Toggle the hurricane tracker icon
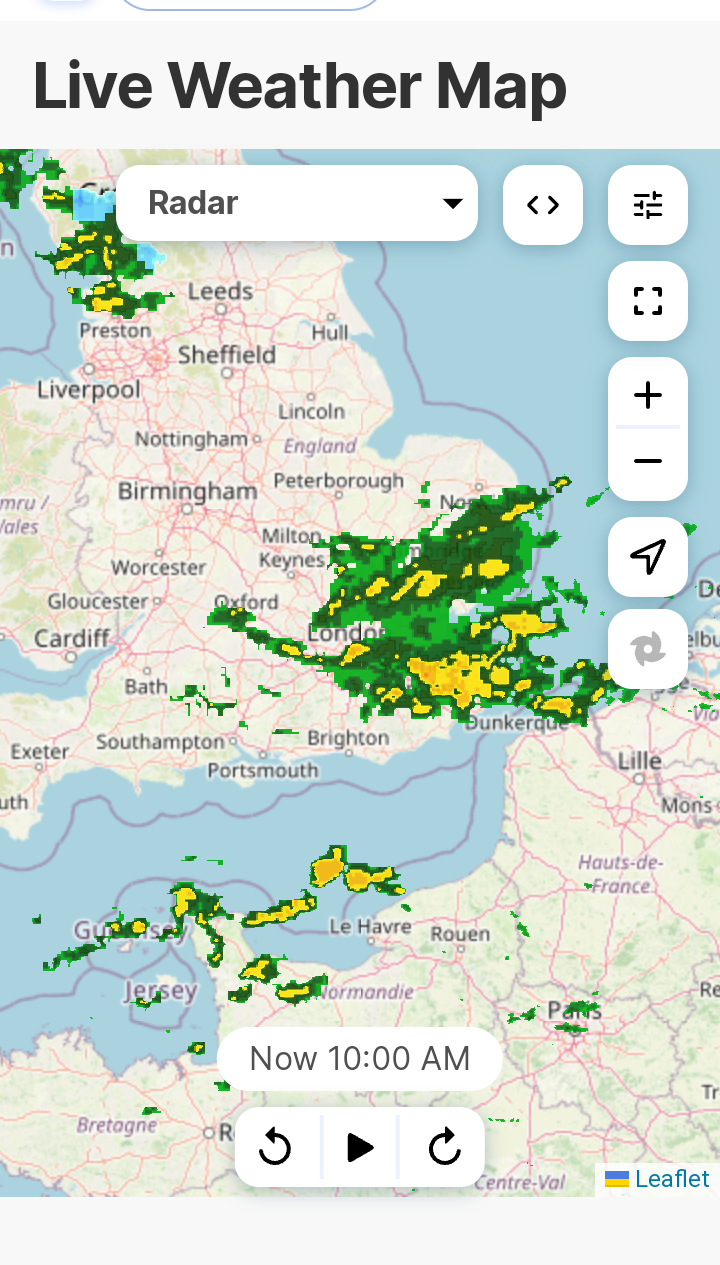This screenshot has width=720, height=1265. tap(648, 651)
